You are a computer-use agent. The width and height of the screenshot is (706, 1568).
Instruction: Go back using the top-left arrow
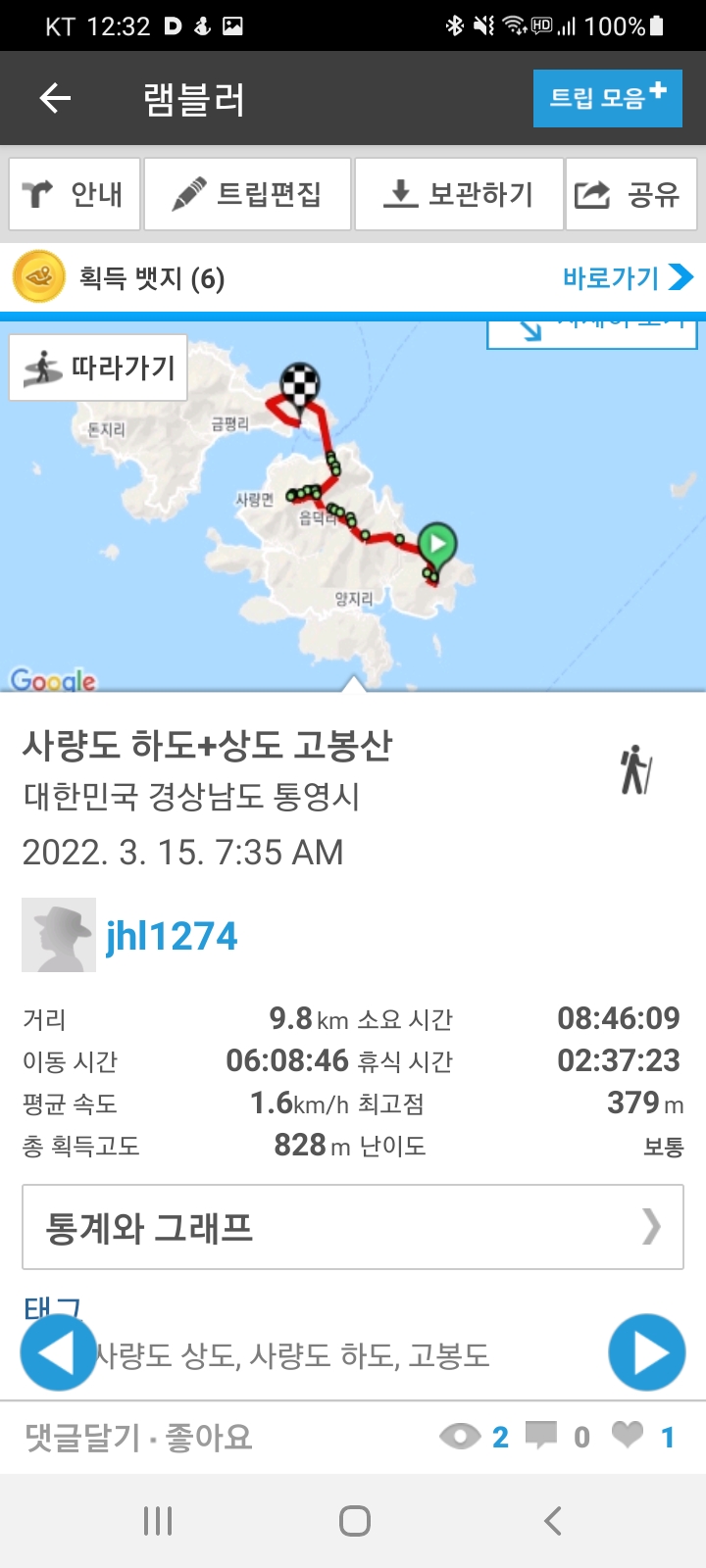pos(55,98)
